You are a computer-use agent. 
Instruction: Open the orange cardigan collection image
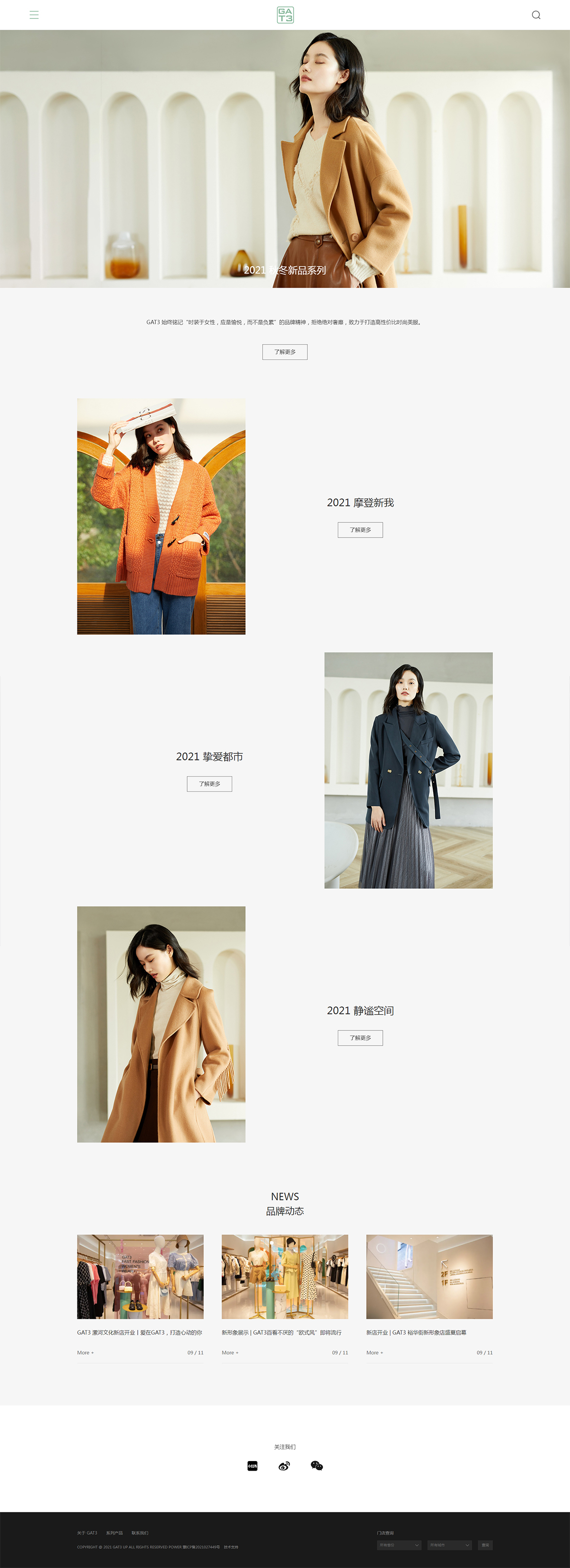pyautogui.click(x=161, y=516)
